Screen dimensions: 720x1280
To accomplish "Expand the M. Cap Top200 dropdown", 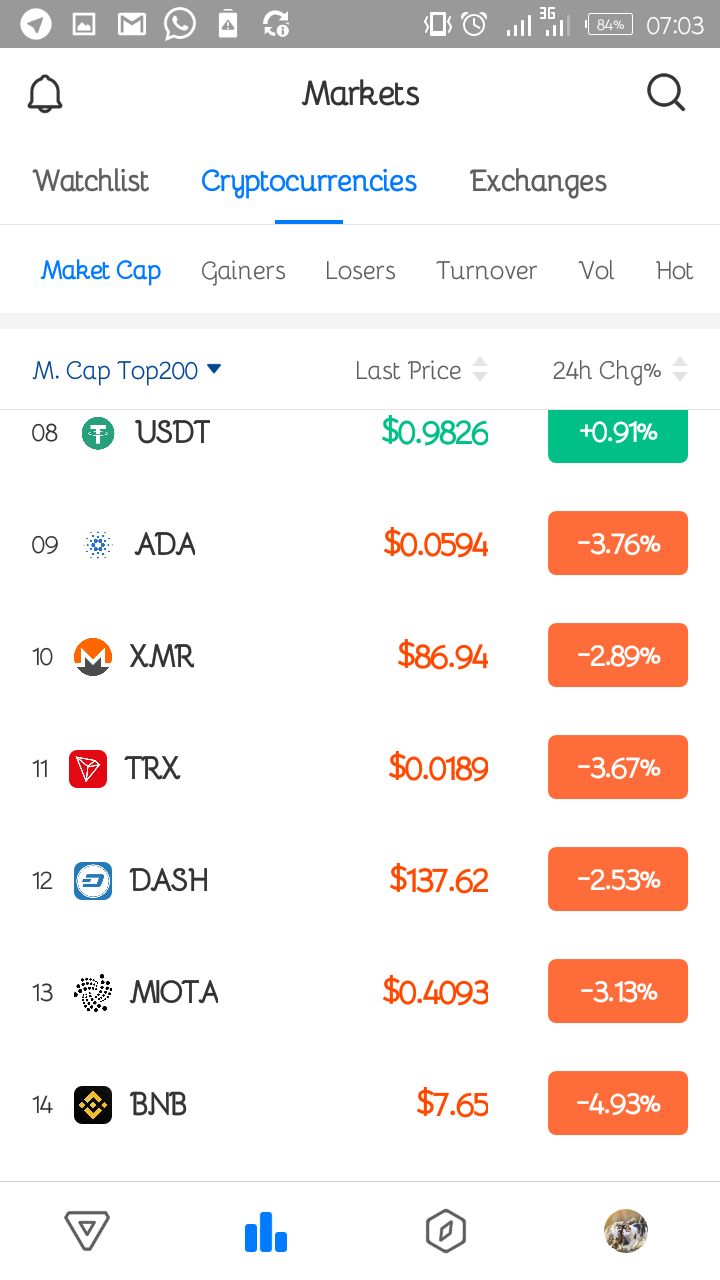I will 127,371.
